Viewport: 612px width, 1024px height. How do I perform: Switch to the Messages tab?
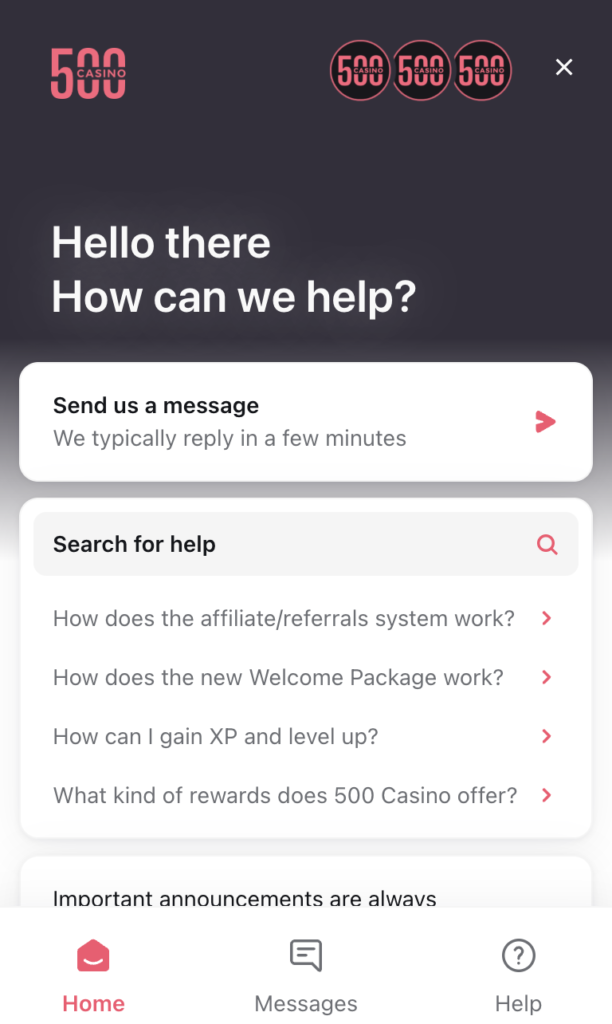pyautogui.click(x=306, y=976)
